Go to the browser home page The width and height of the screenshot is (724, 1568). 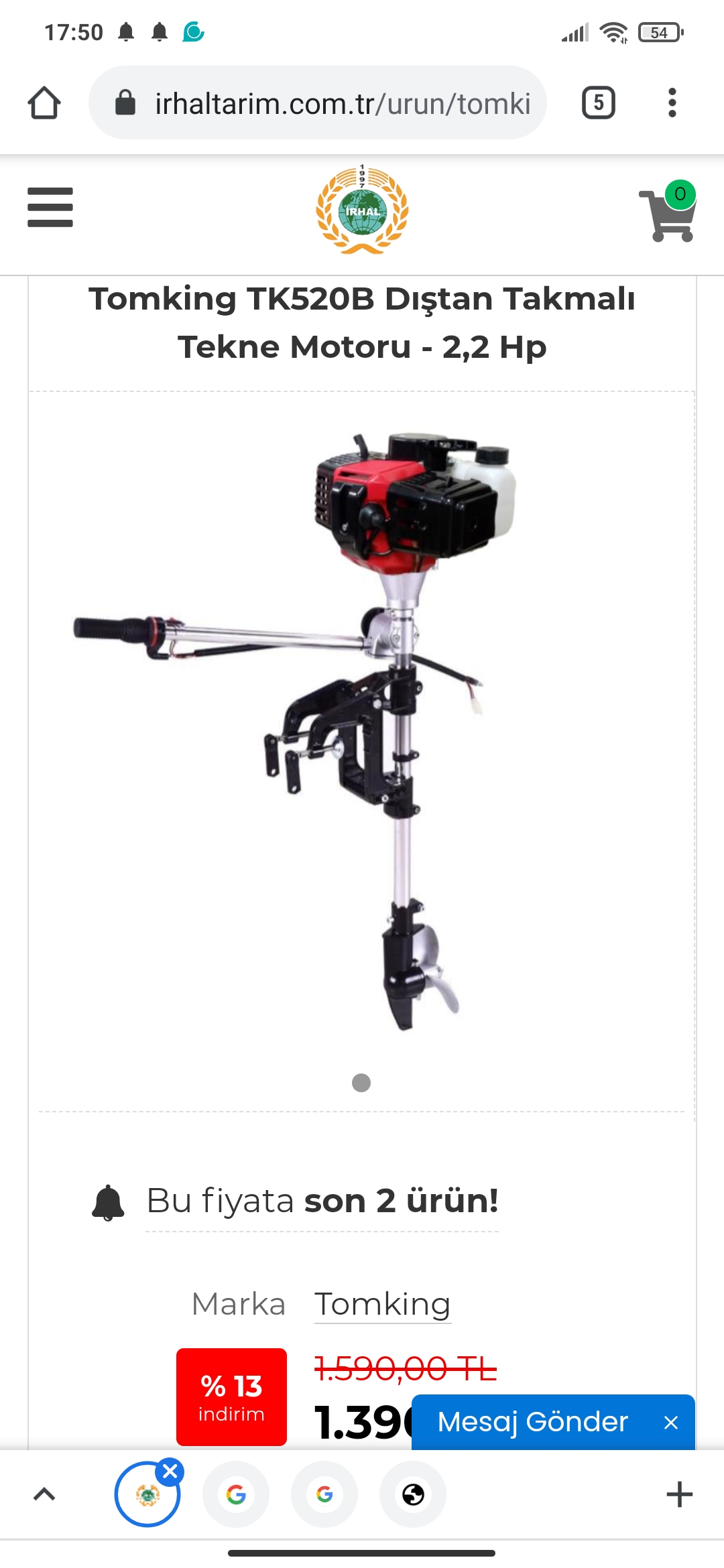coord(44,103)
